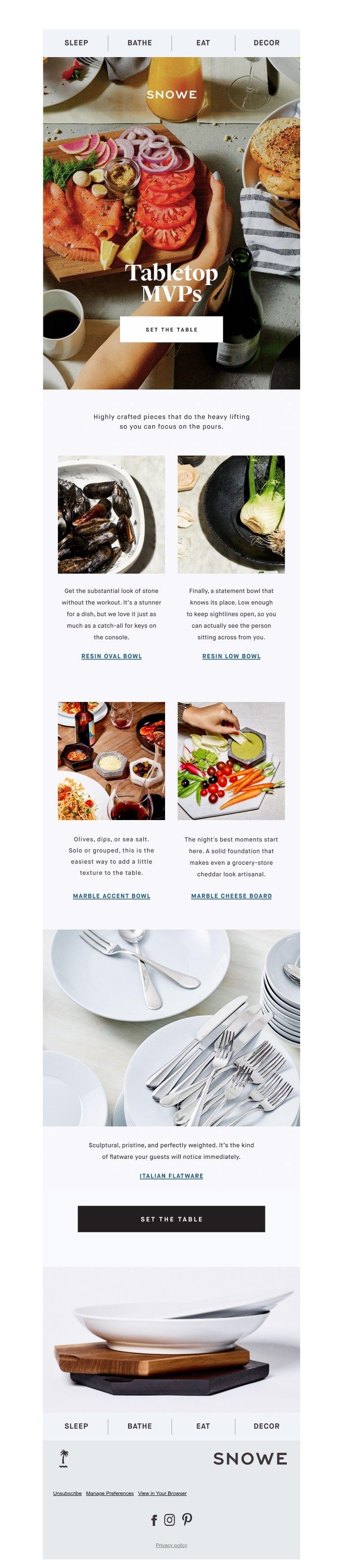Visit the Instagram profile
Image resolution: width=343 pixels, height=1568 pixels.
[170, 1520]
